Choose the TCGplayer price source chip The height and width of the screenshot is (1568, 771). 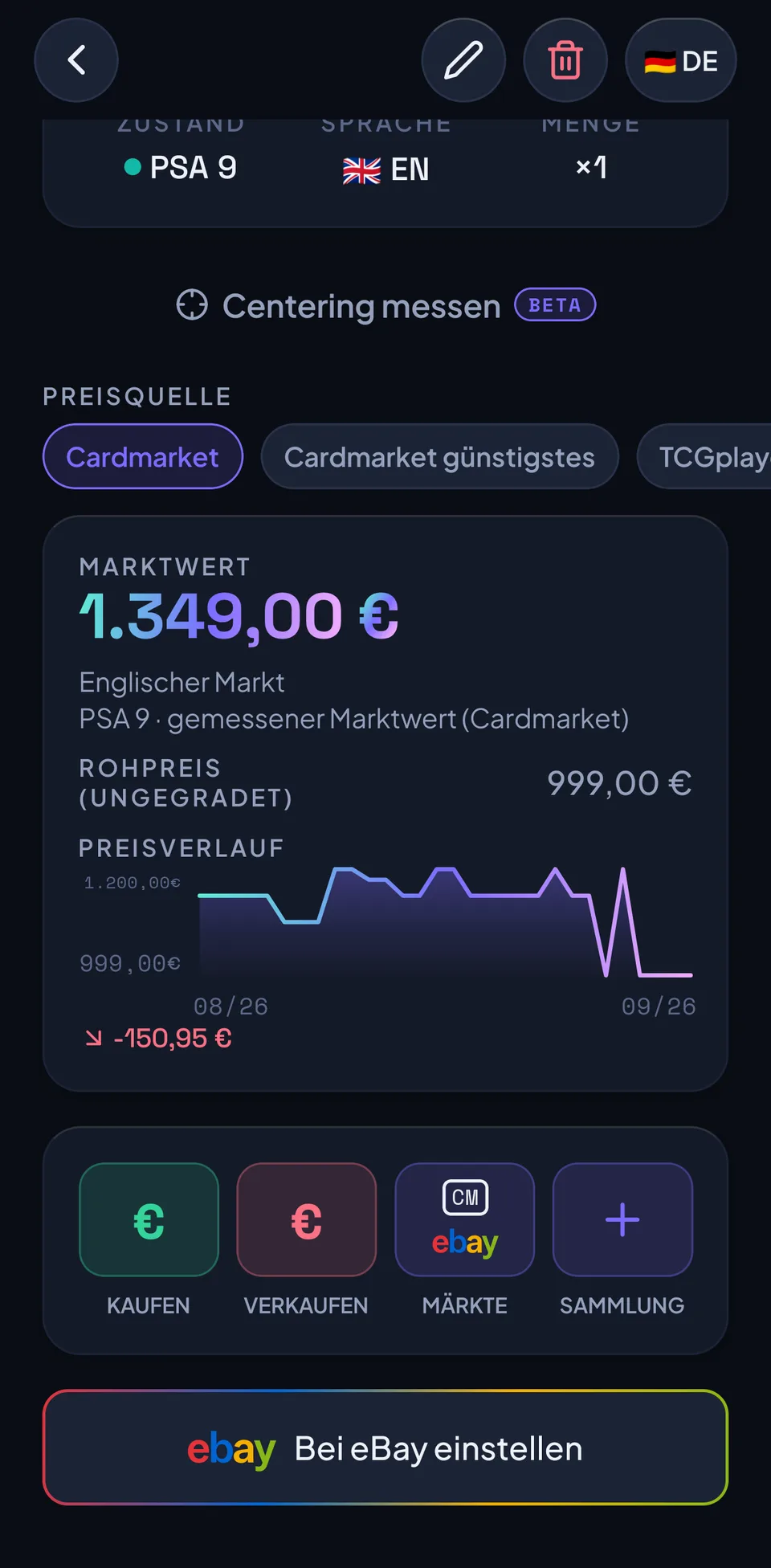(704, 456)
